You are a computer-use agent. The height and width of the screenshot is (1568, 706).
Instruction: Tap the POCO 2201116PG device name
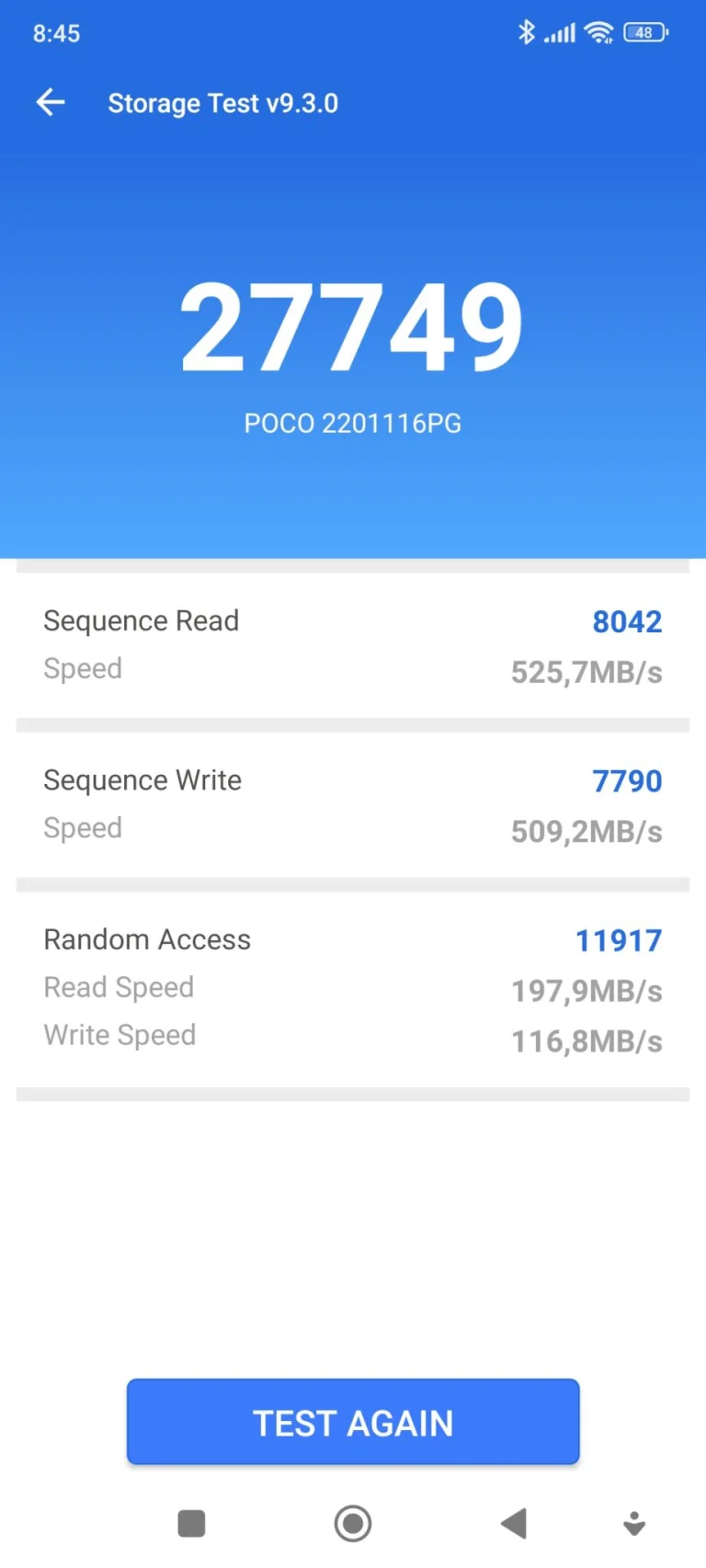352,423
